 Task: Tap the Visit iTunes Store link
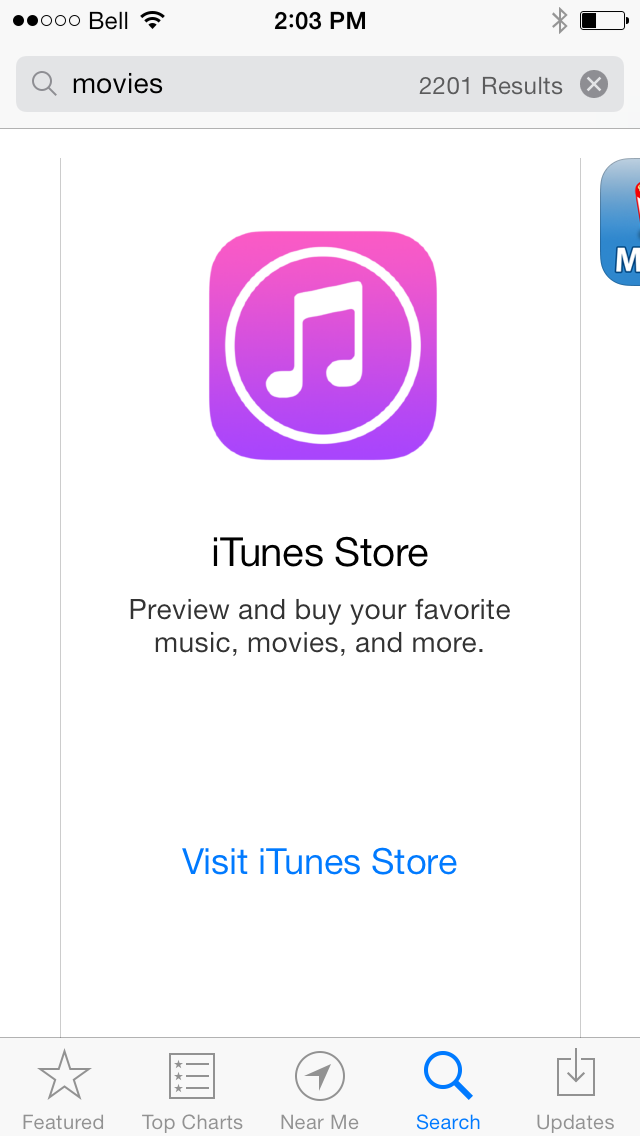(319, 862)
